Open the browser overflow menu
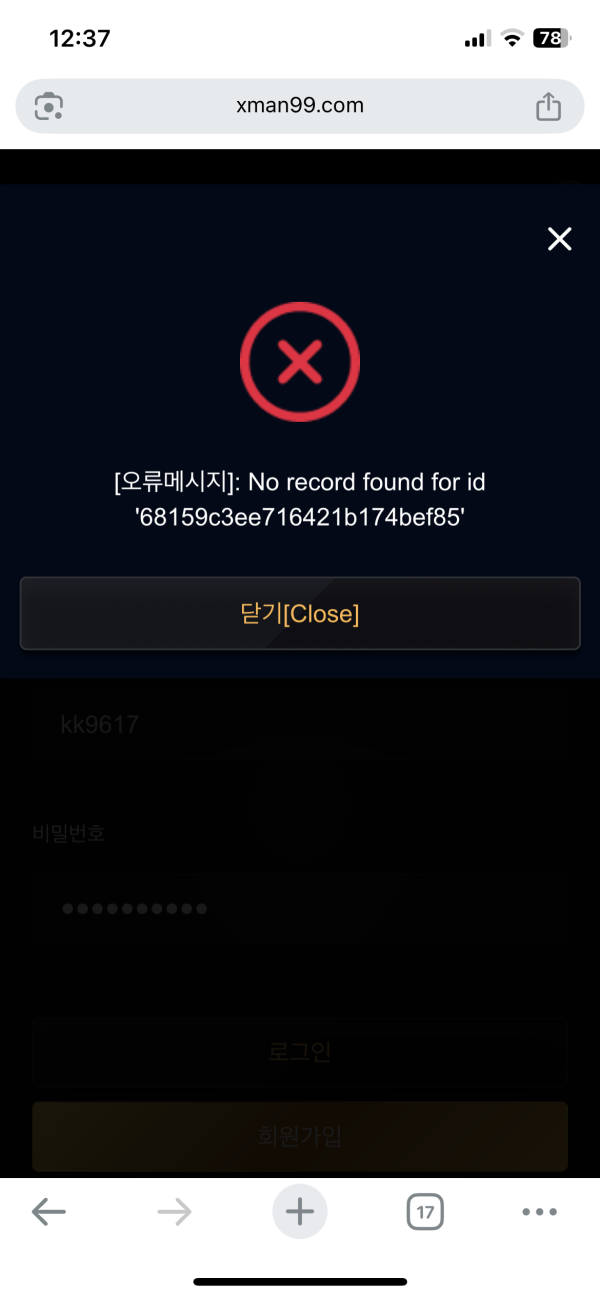The width and height of the screenshot is (600, 1298). pyautogui.click(x=539, y=1213)
